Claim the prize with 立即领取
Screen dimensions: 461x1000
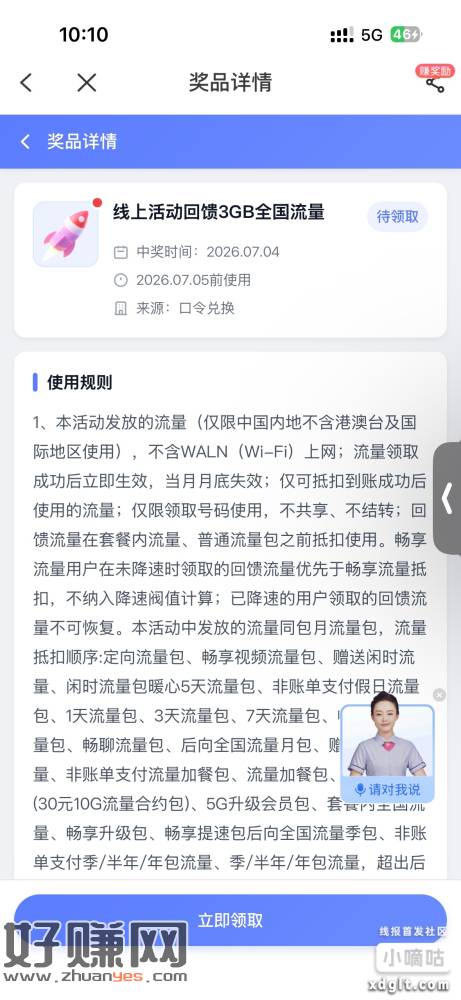pyautogui.click(x=230, y=920)
